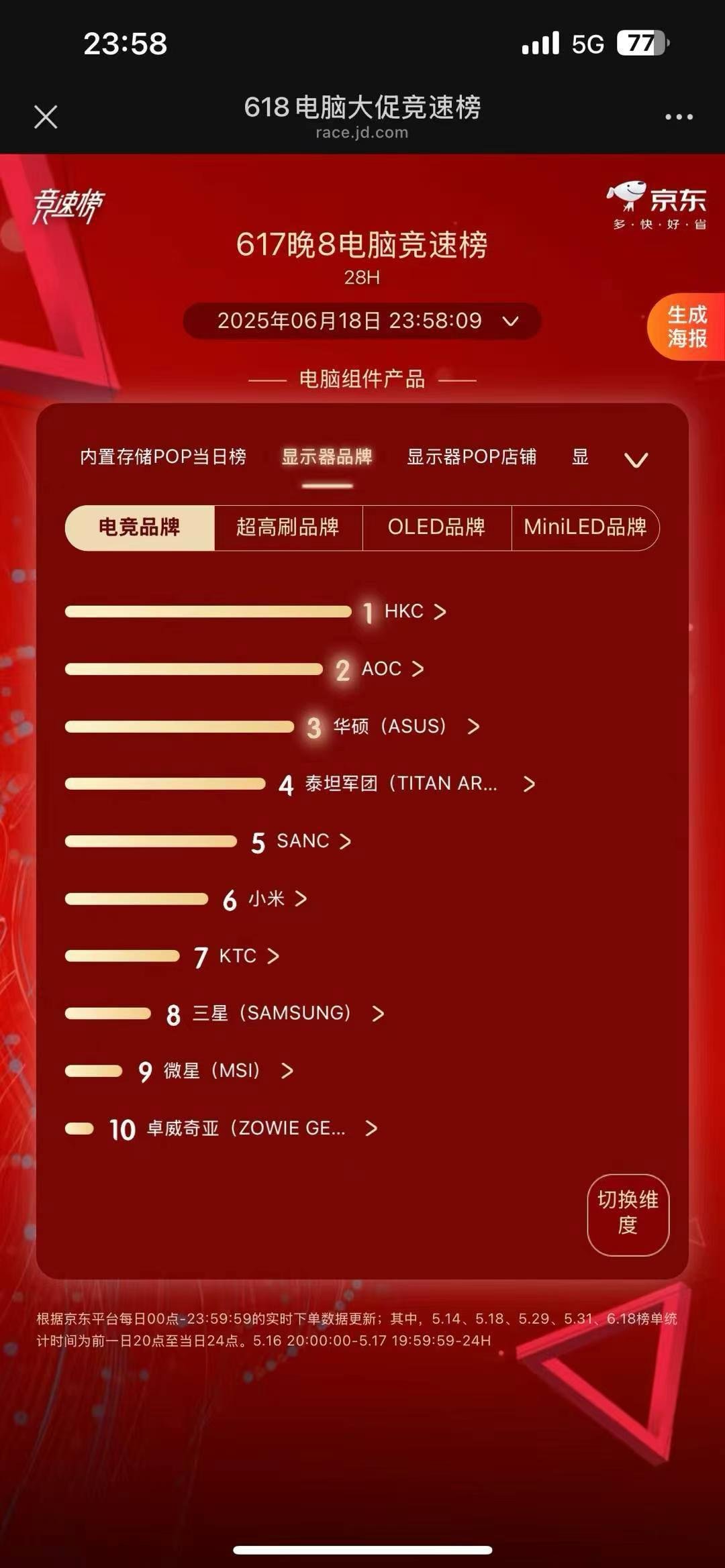This screenshot has width=725, height=1568.
Task: Select the MiniLED品牌 segment
Action: click(585, 527)
